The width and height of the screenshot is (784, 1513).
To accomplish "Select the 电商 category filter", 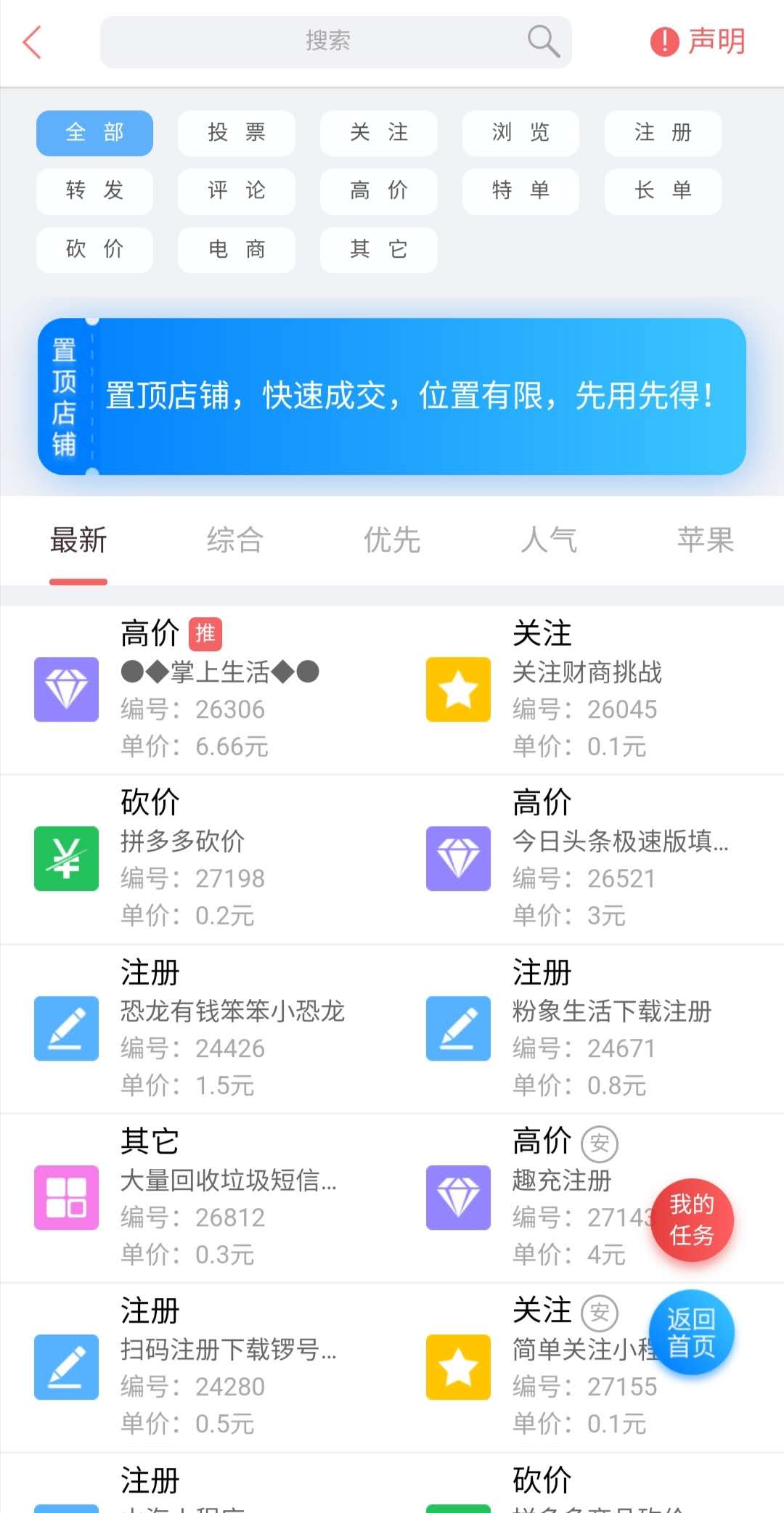I will click(236, 249).
